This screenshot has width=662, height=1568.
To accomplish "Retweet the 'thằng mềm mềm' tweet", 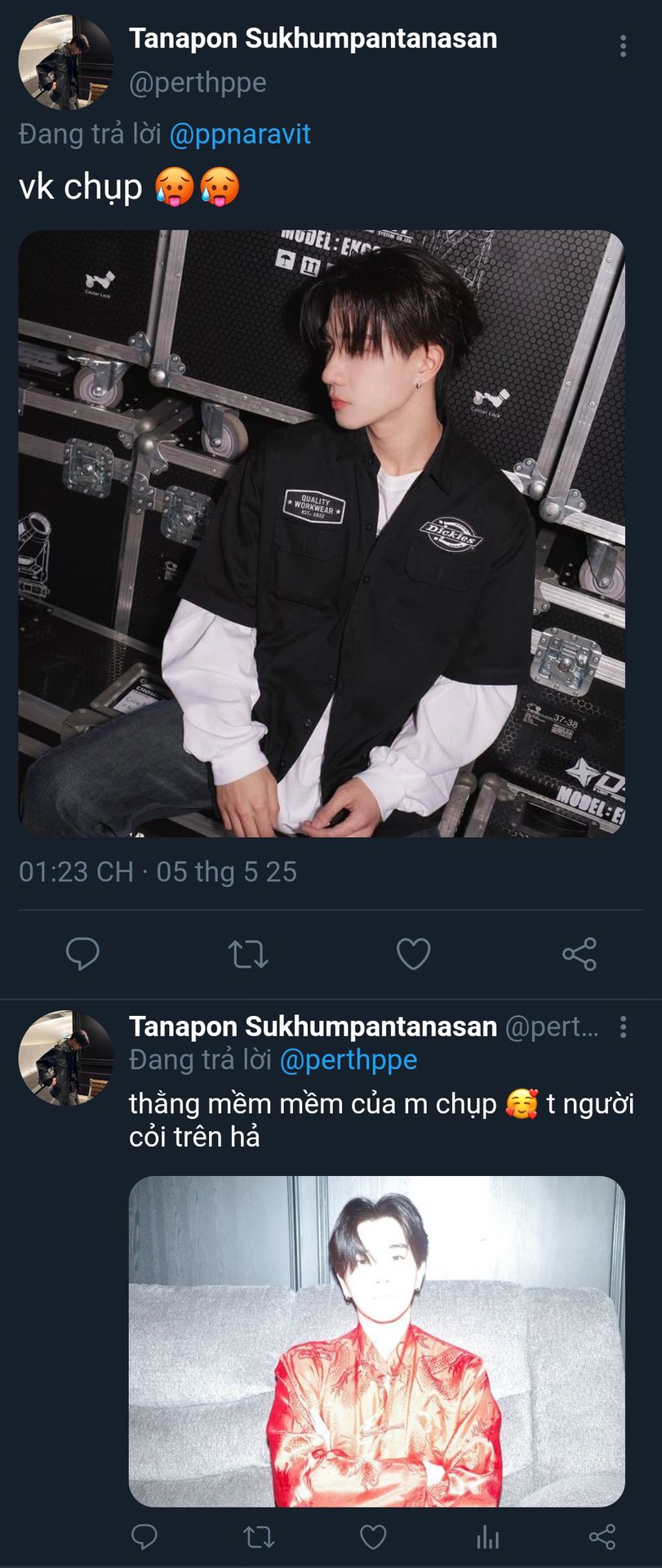I will [x=259, y=1538].
